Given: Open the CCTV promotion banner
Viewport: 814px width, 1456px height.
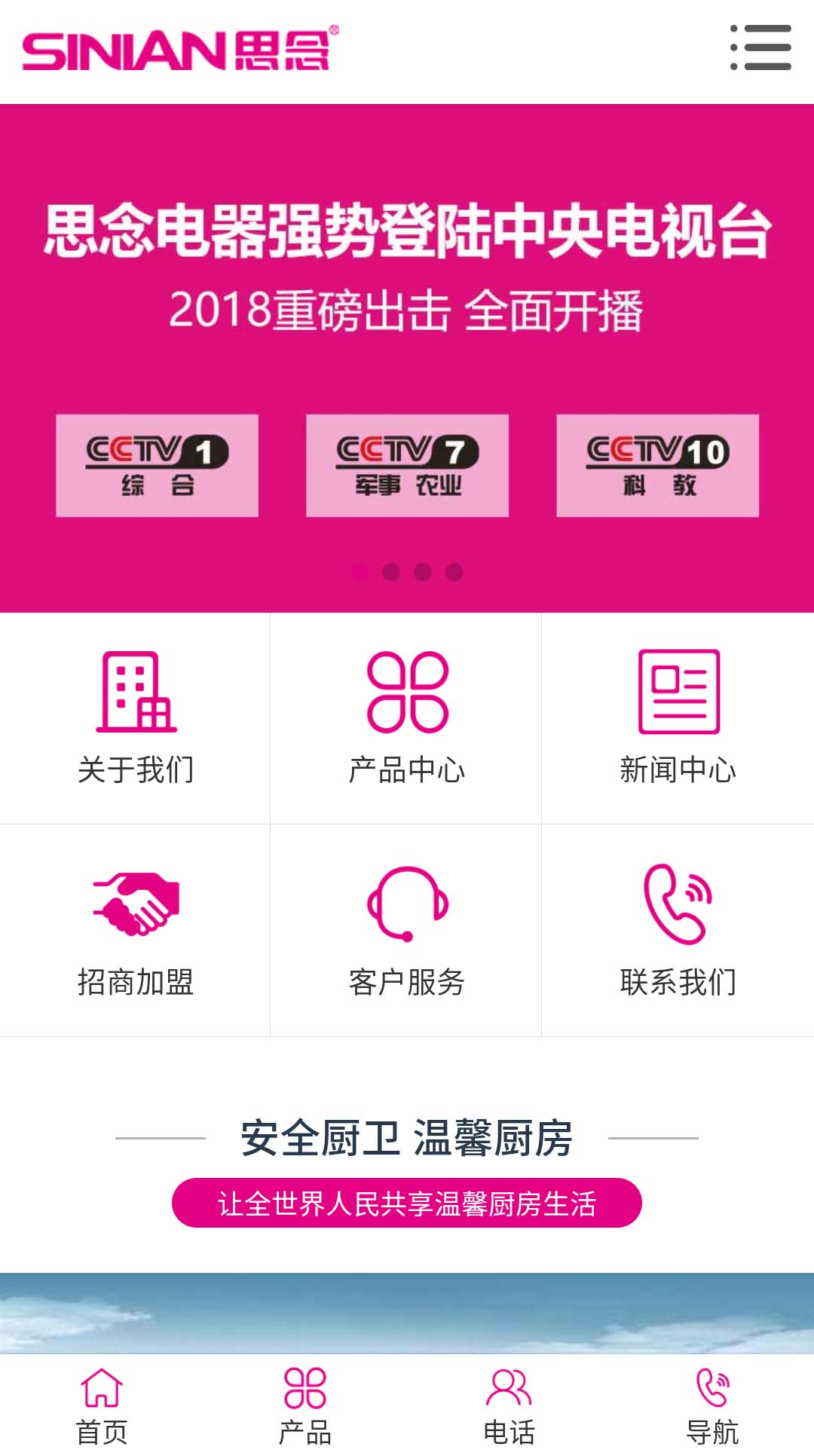Looking at the screenshot, I should [407, 339].
